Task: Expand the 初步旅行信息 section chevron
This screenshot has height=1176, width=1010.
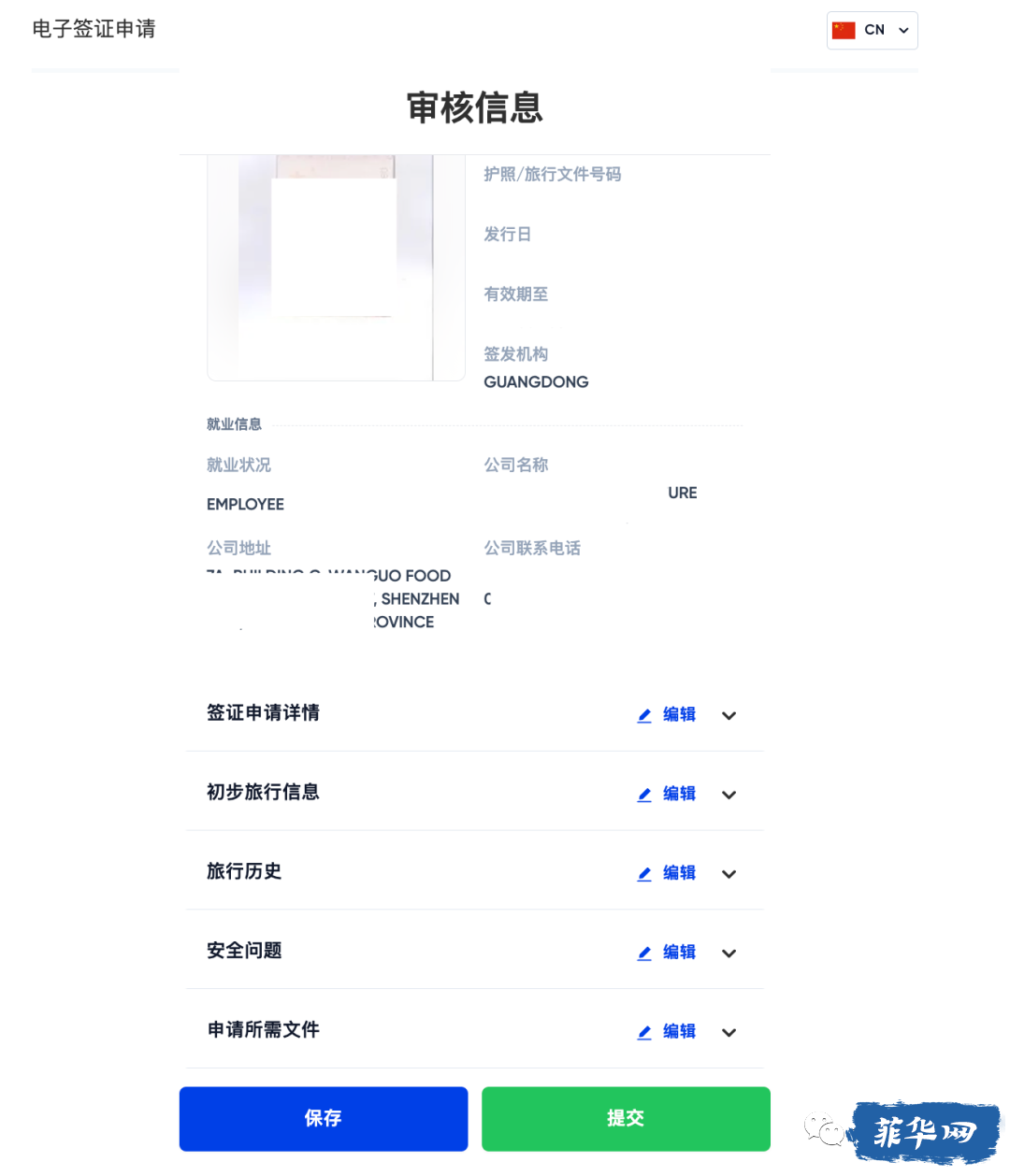Action: pyautogui.click(x=729, y=796)
